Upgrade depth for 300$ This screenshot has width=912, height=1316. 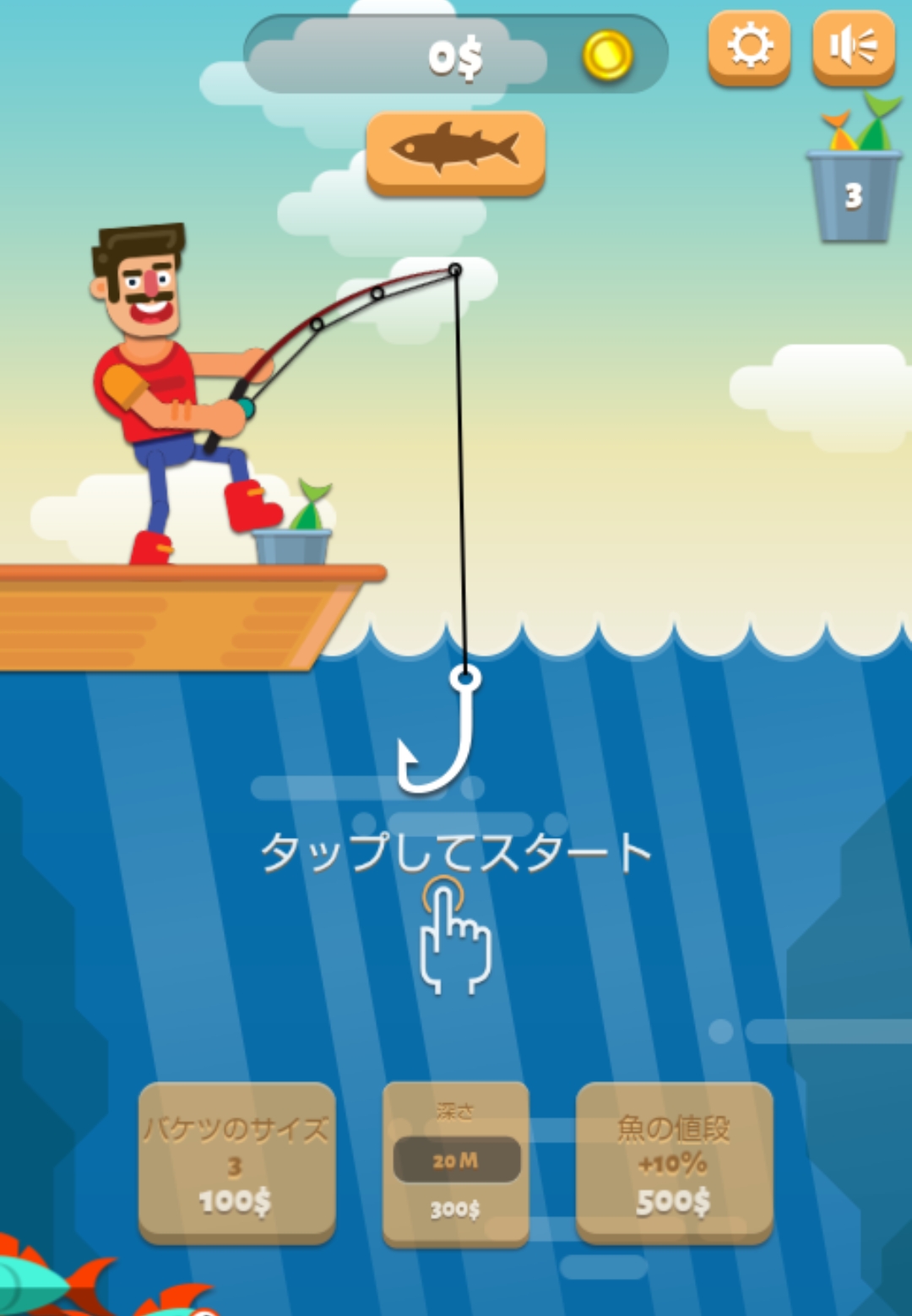click(x=455, y=1162)
